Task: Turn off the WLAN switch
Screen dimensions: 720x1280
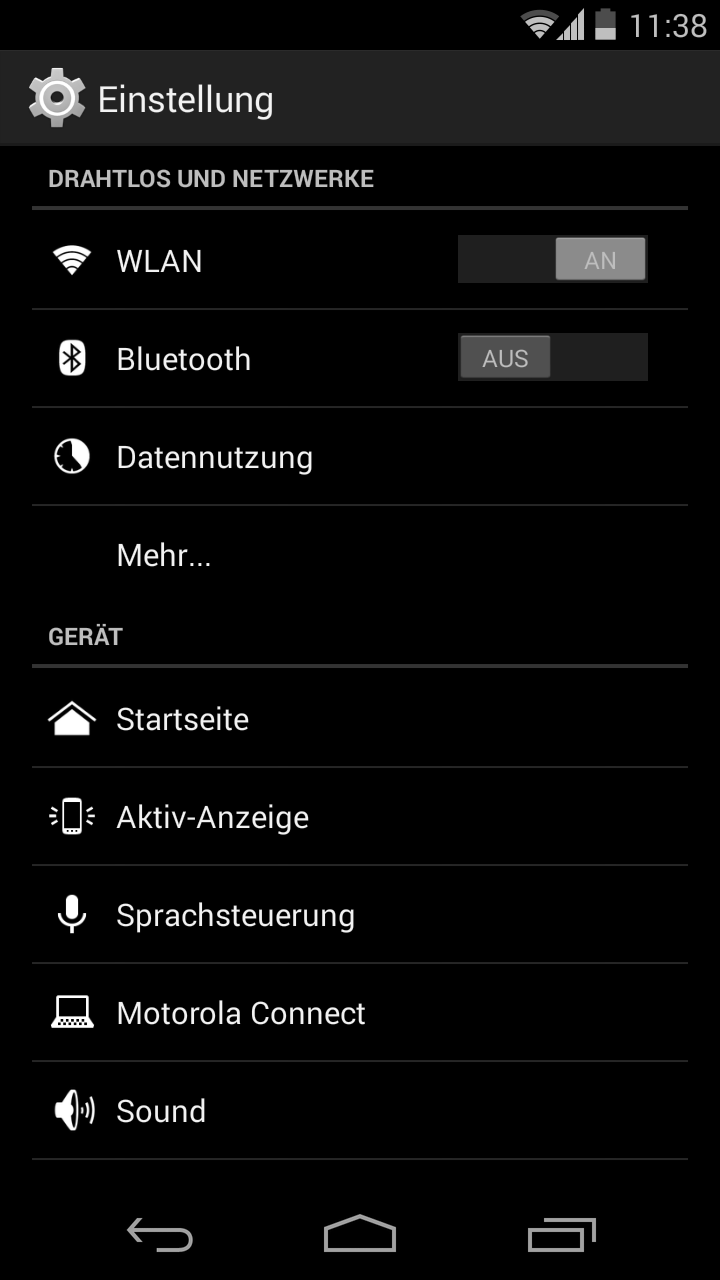Action: pos(552,260)
